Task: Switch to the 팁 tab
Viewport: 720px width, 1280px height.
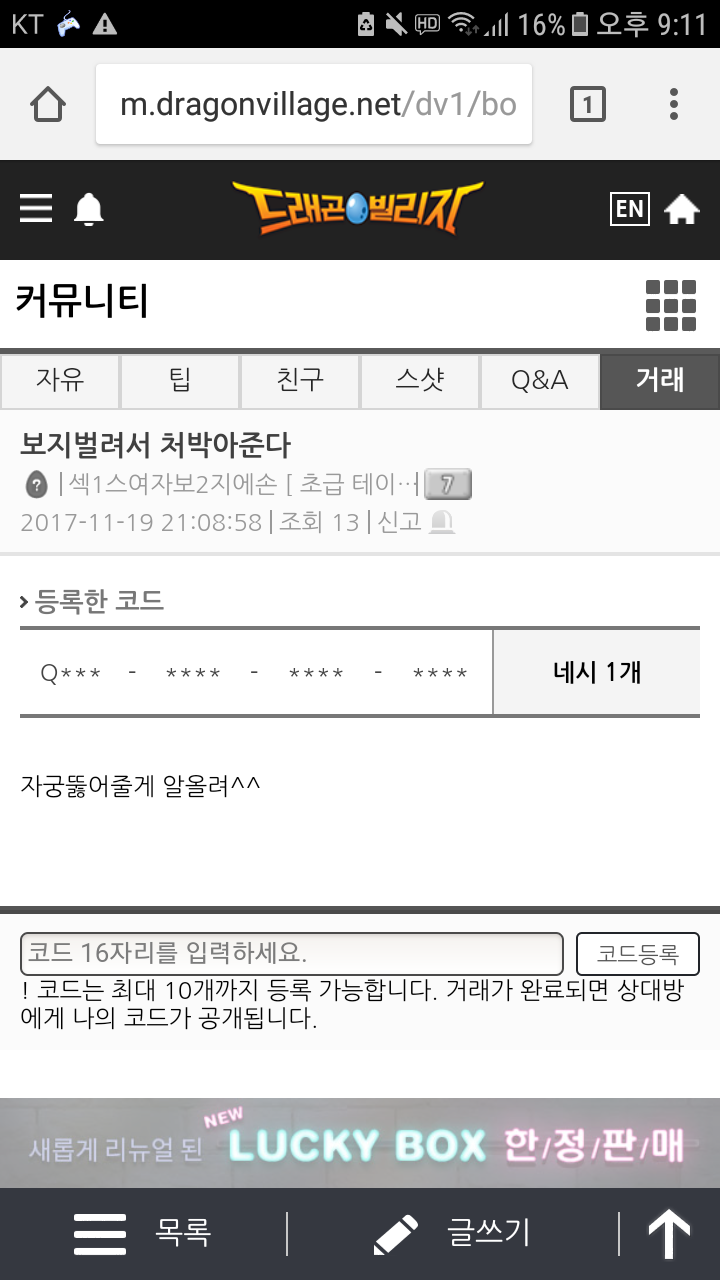Action: [x=180, y=380]
